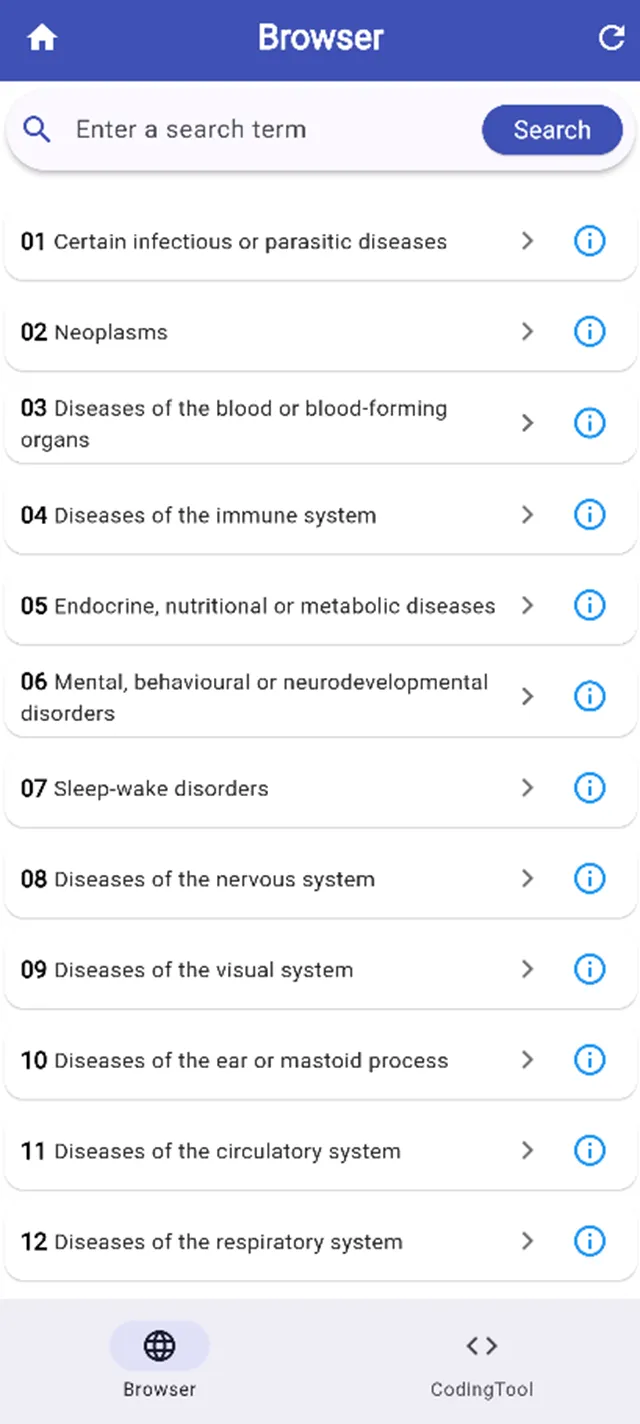Tap the Search button

coord(552,130)
